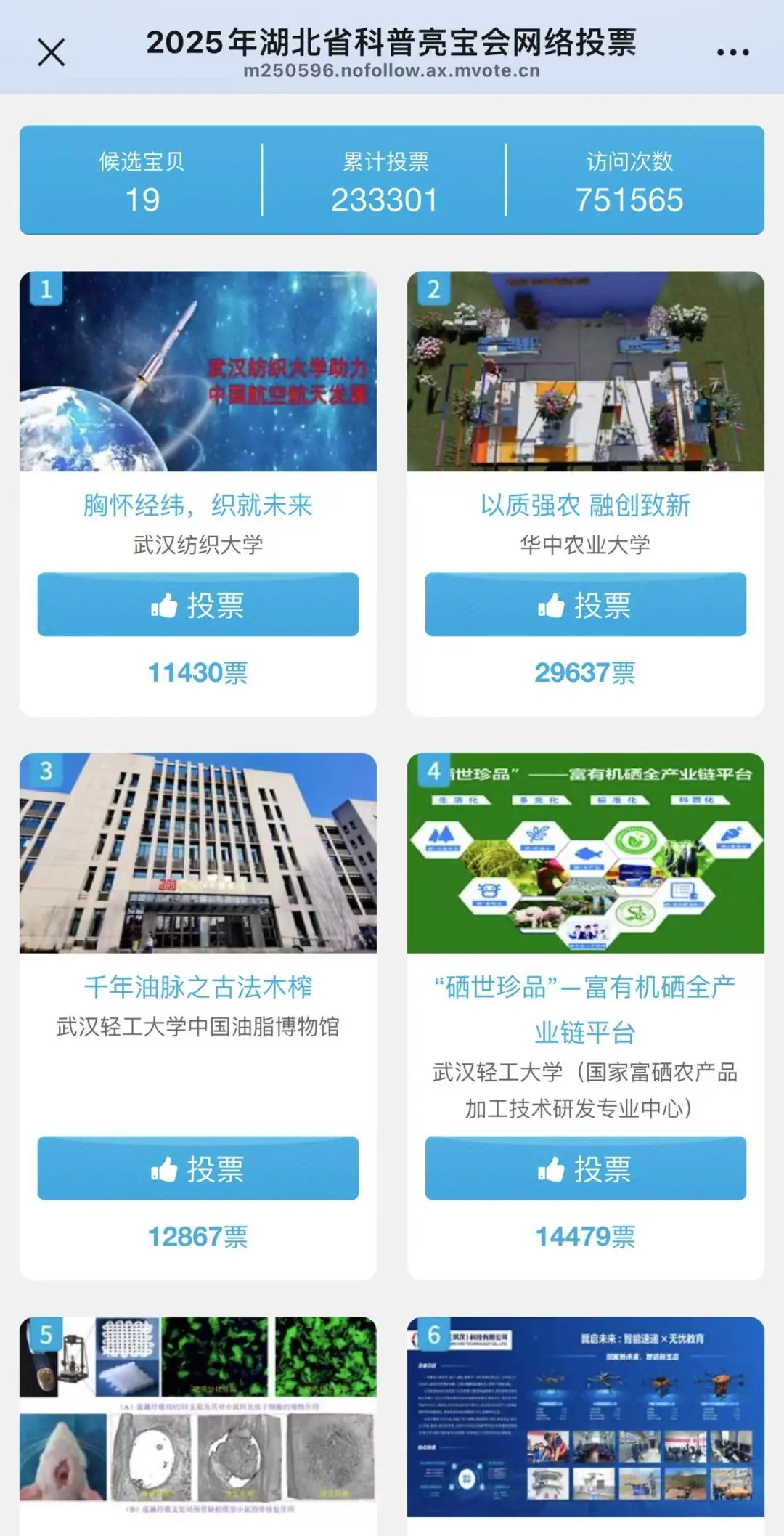Open candidate 2 exhibition booth image
Viewport: 784px width, 1536px height.
585,371
